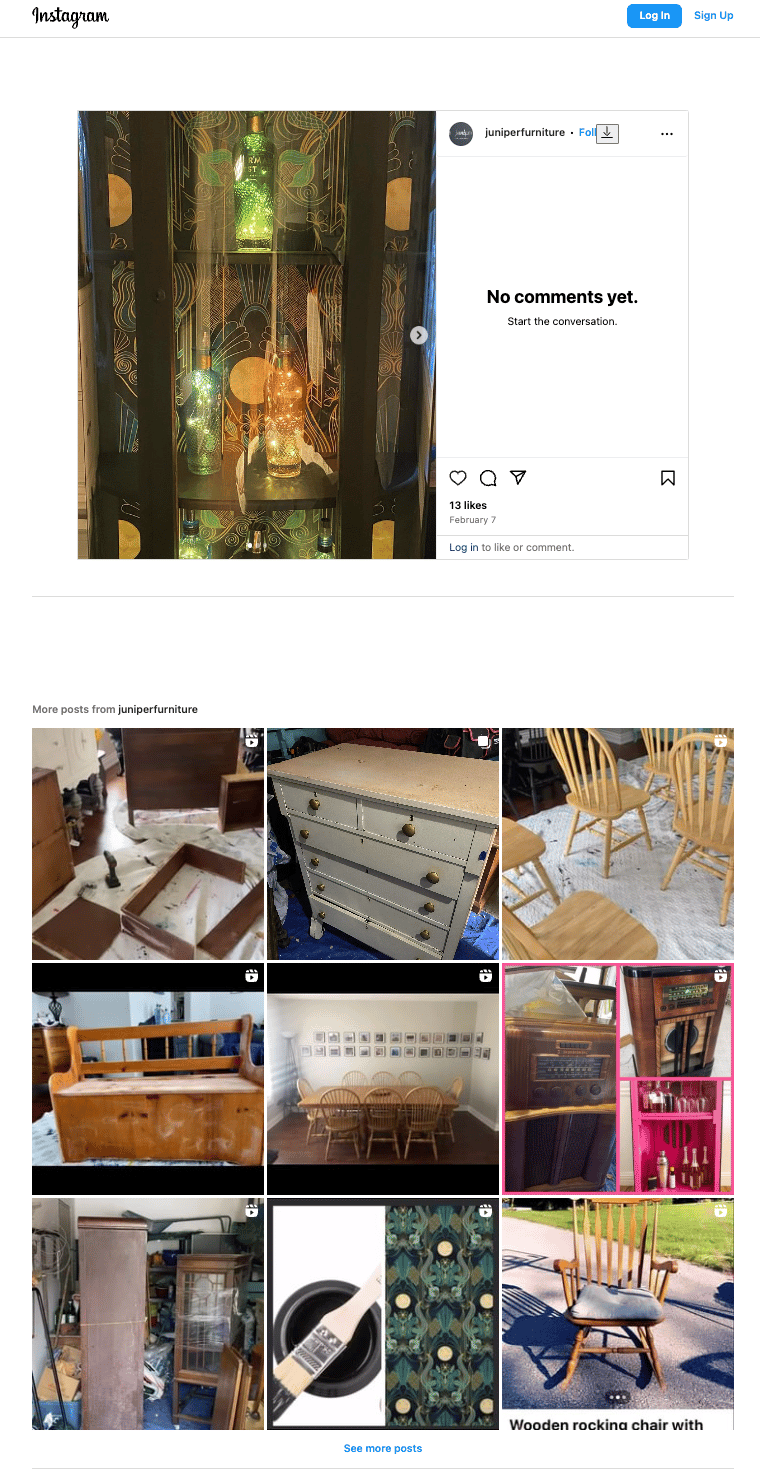Open the disassembled drawers post

148,844
